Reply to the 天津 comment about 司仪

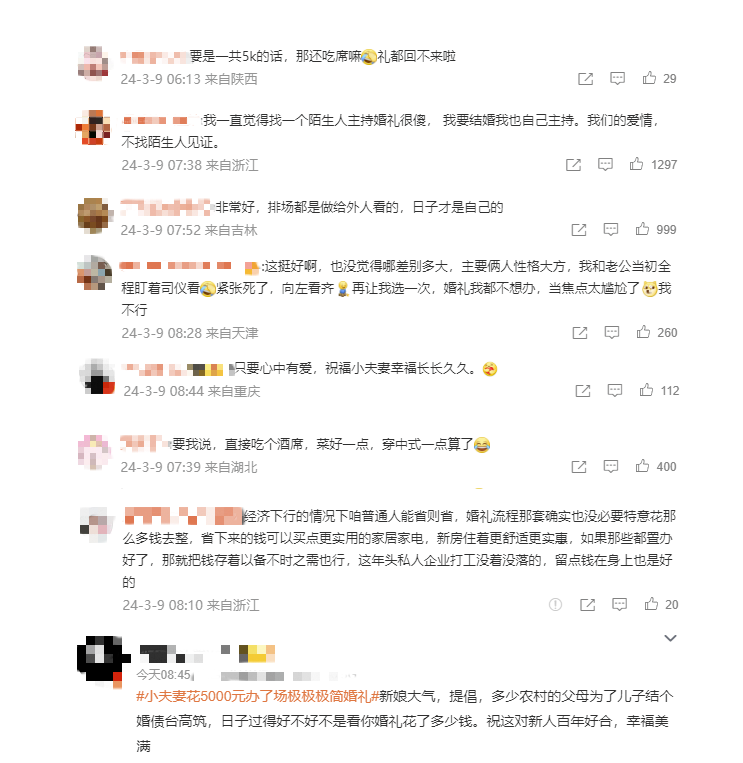[x=612, y=332]
